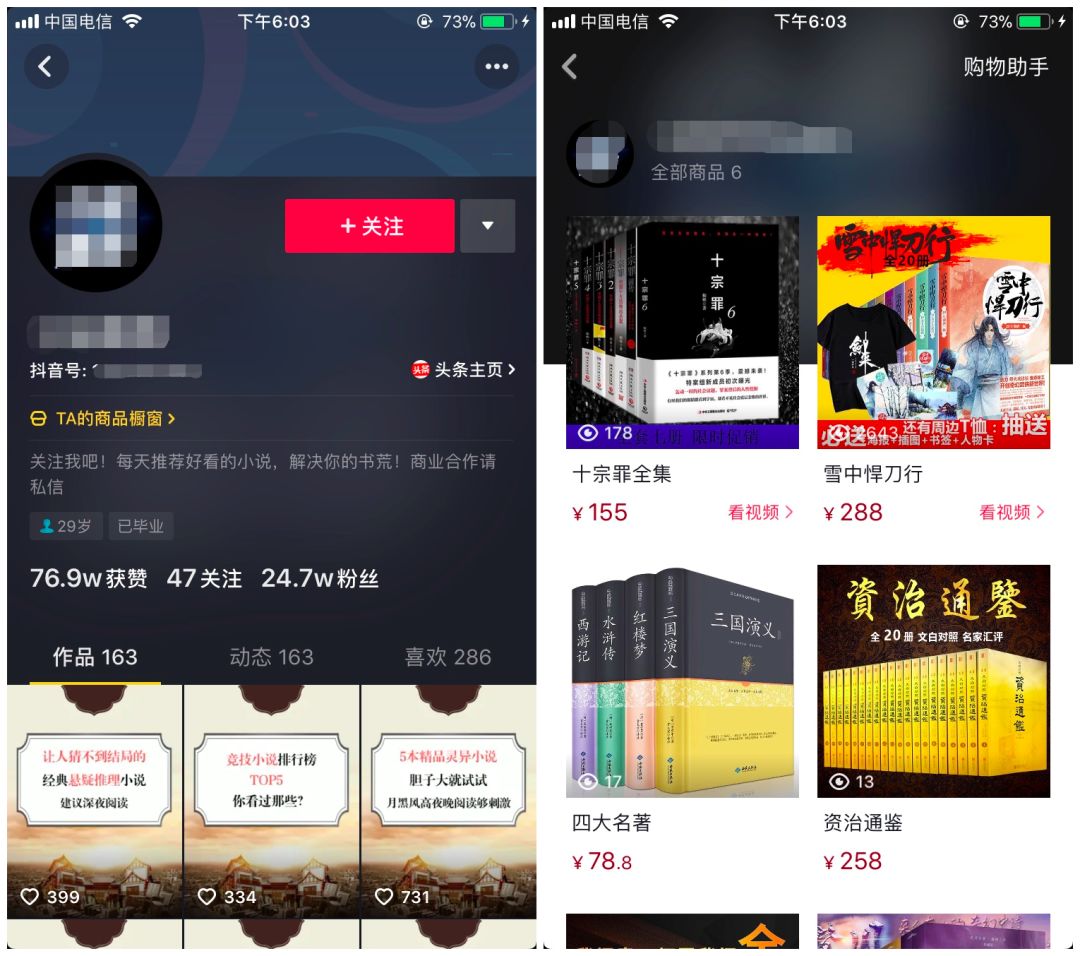
Task: Tap 看视频 for 雪中悍刀行
Action: pos(1011,512)
